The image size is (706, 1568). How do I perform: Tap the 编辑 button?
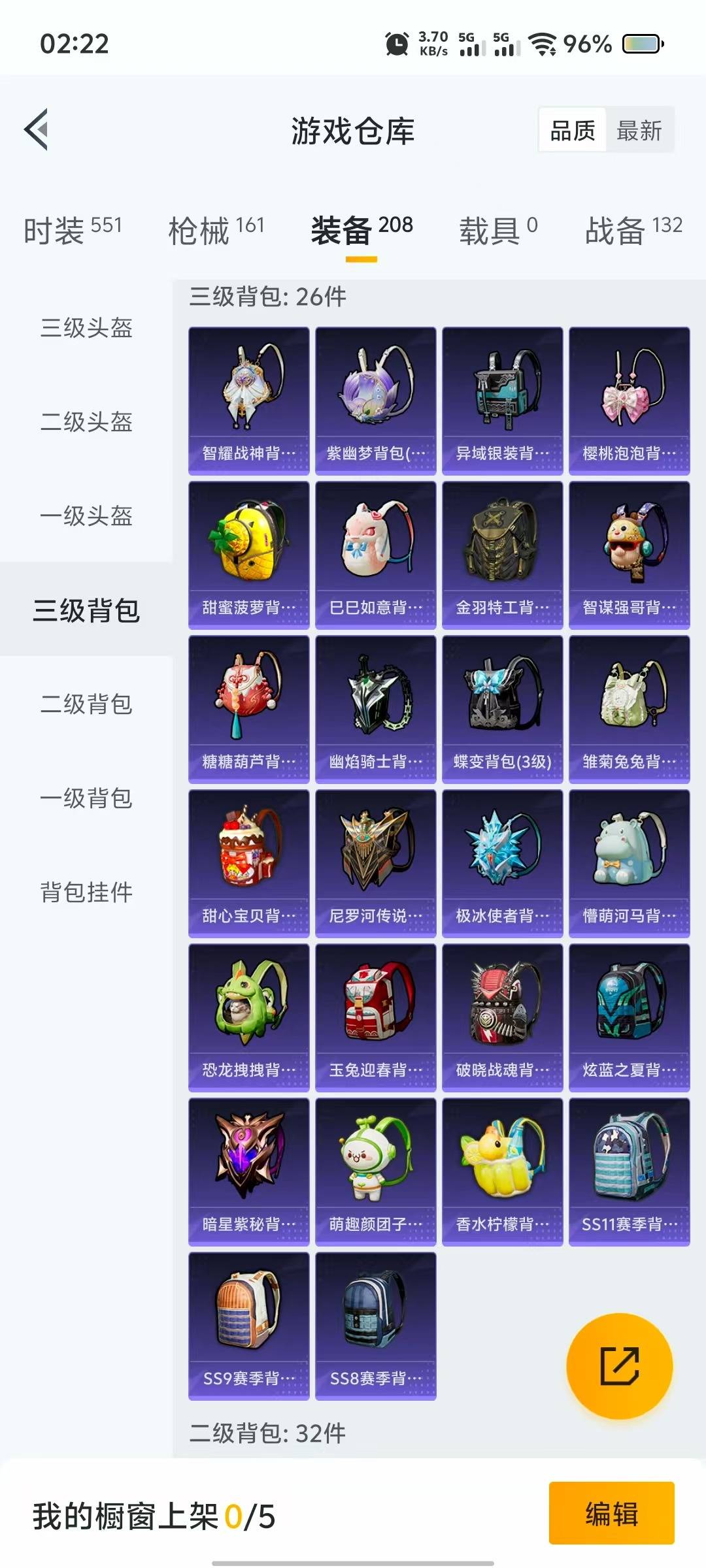(611, 1513)
